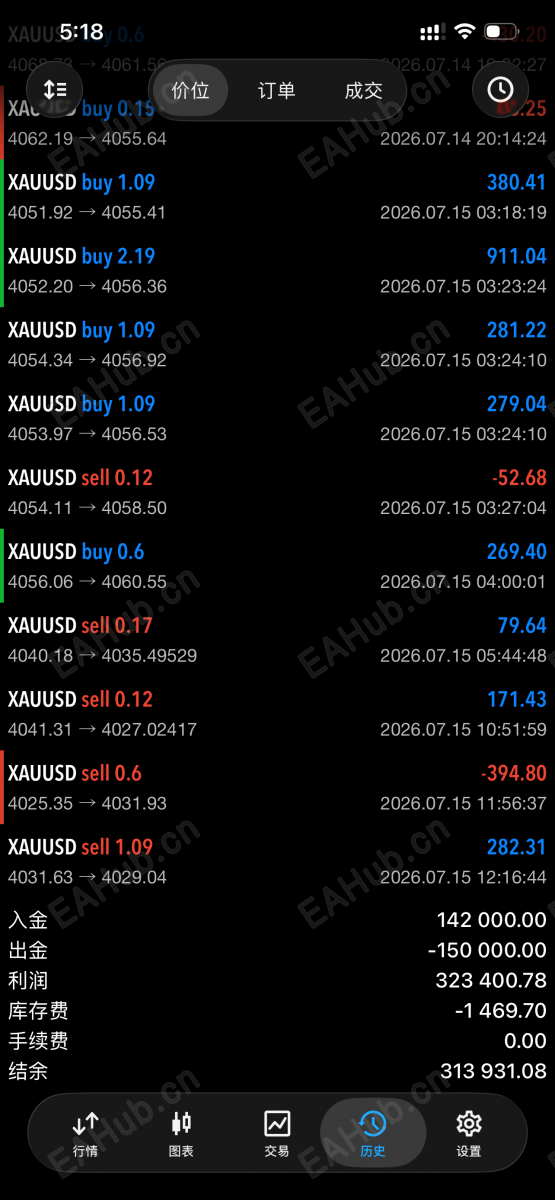This screenshot has width=555, height=1200.
Task: Open the XAUUSD sell 0.17 trade
Action: [277, 640]
